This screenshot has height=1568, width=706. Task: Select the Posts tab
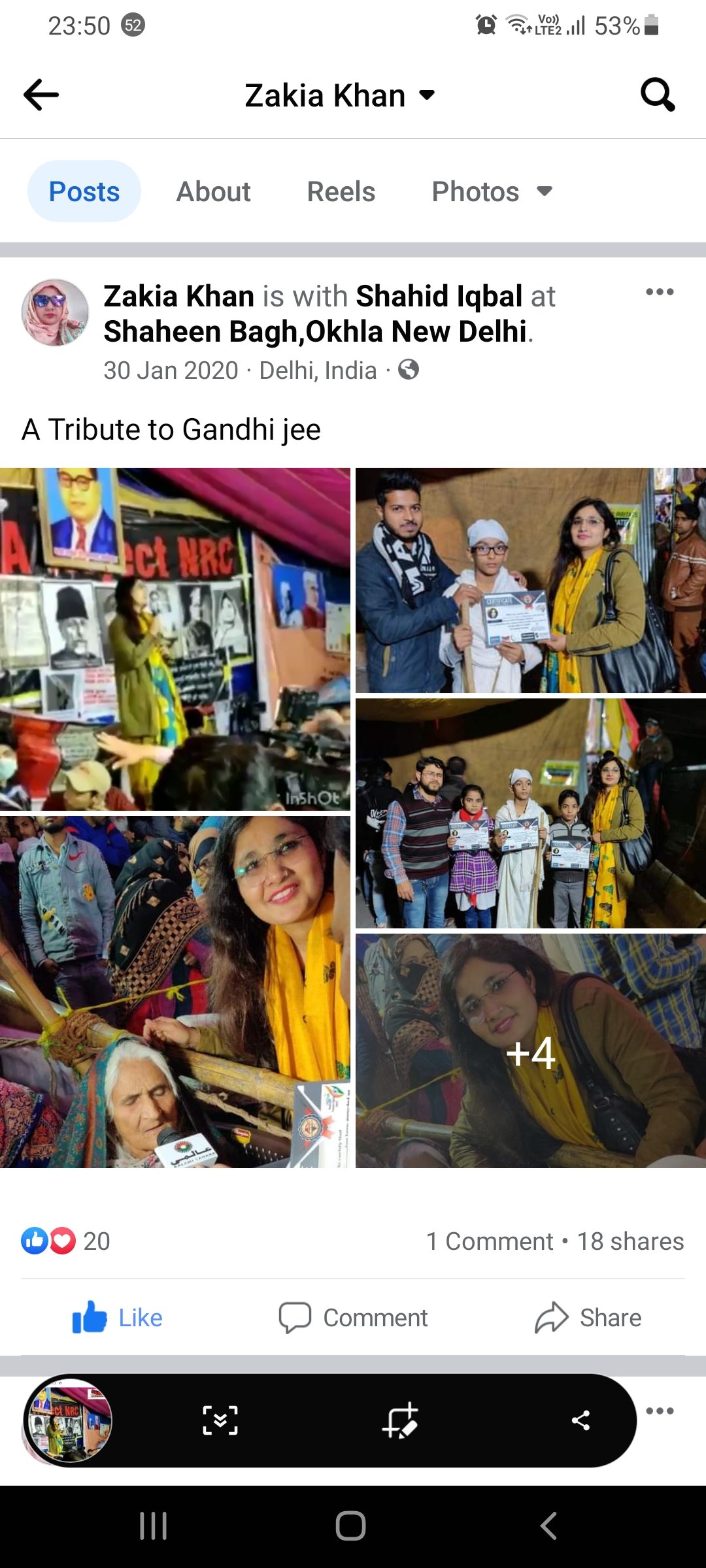pos(84,192)
